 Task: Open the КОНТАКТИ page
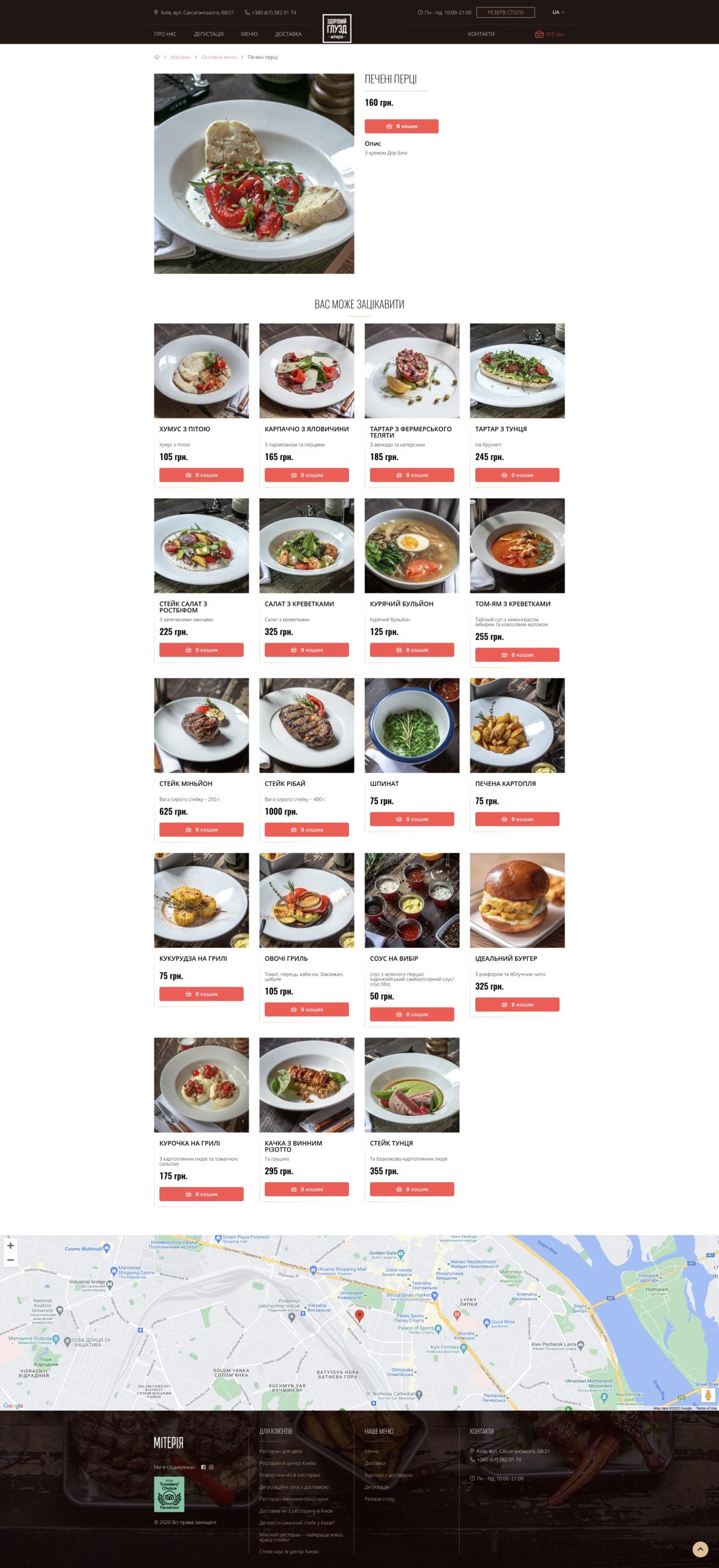click(x=481, y=34)
